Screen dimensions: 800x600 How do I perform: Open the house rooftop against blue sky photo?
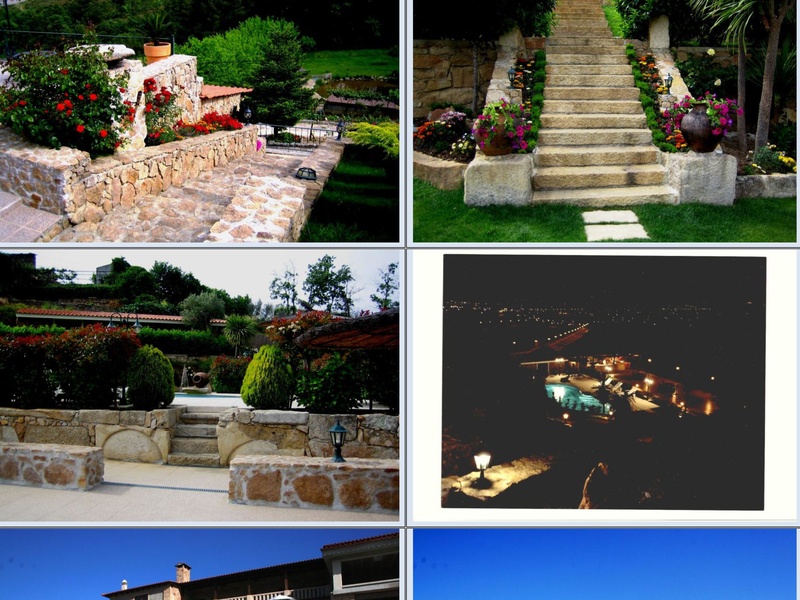coord(199,565)
